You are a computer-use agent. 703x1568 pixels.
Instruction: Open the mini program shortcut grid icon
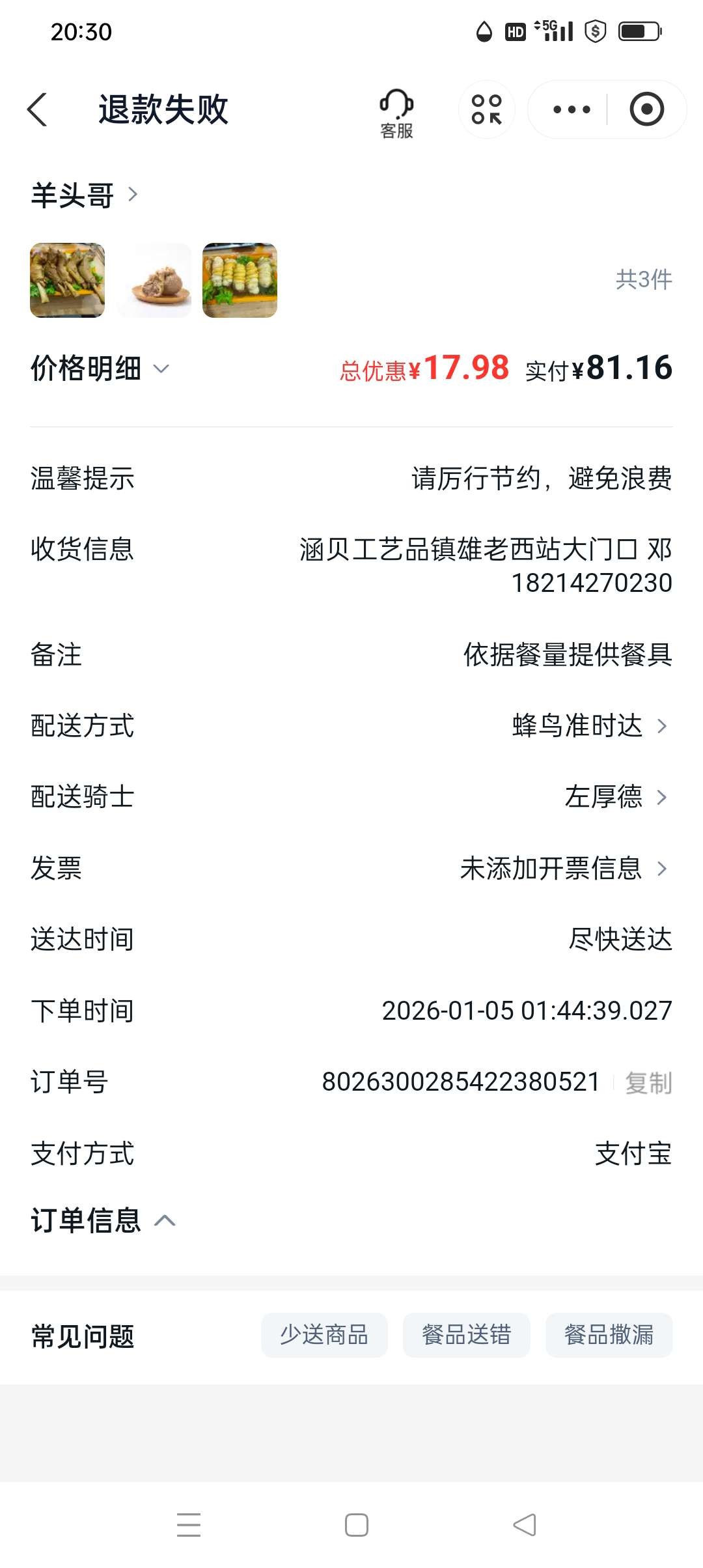[x=487, y=109]
